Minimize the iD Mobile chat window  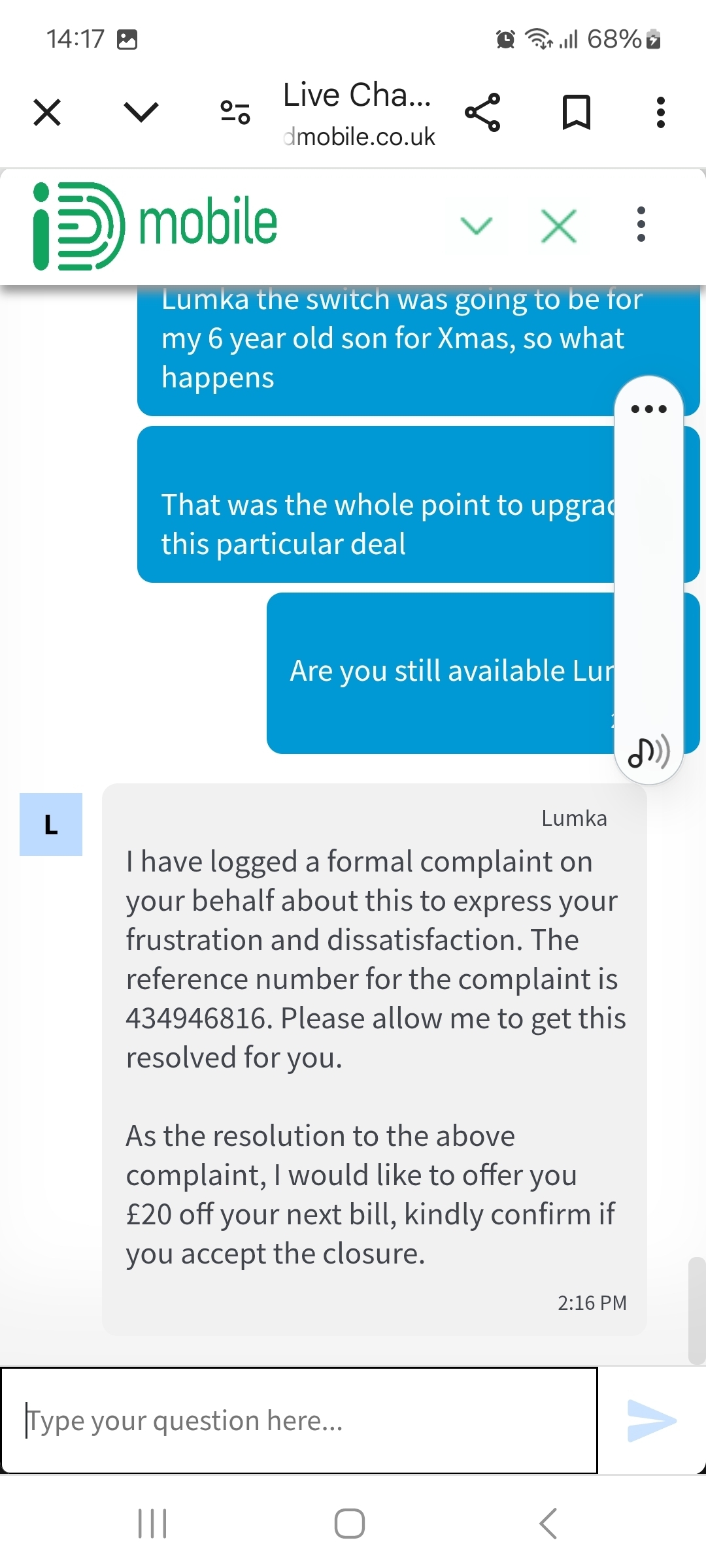click(x=477, y=226)
